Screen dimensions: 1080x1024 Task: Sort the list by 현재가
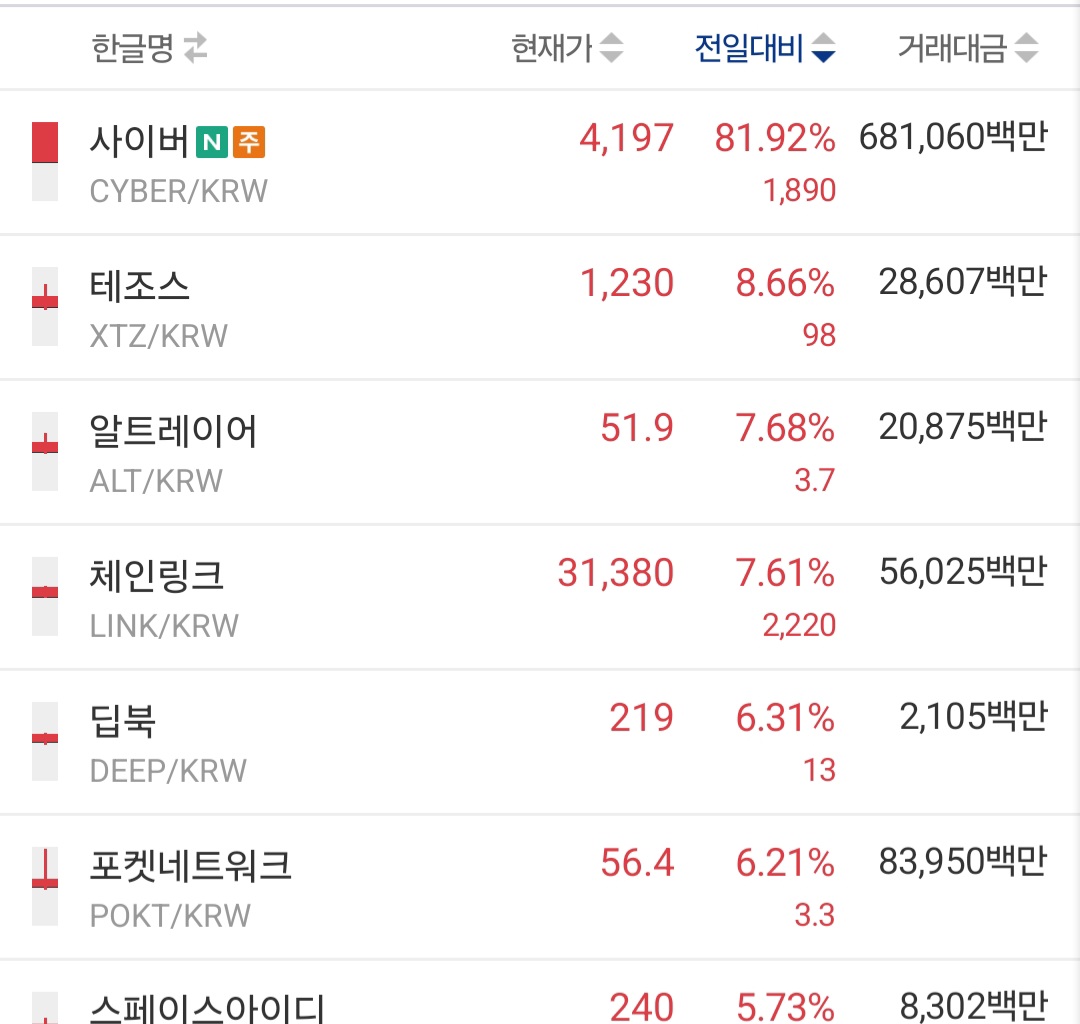(x=567, y=48)
